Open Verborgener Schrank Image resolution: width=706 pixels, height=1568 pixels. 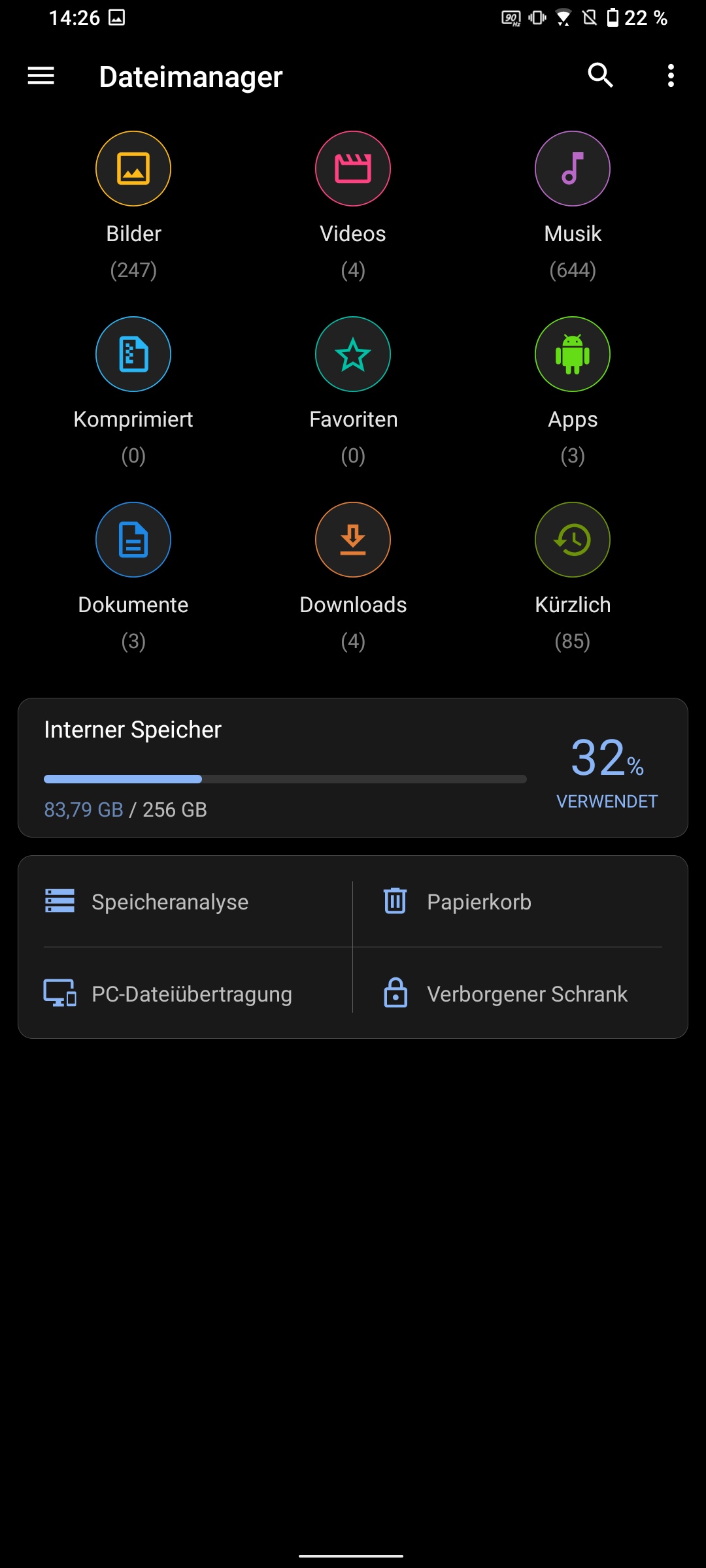click(526, 994)
